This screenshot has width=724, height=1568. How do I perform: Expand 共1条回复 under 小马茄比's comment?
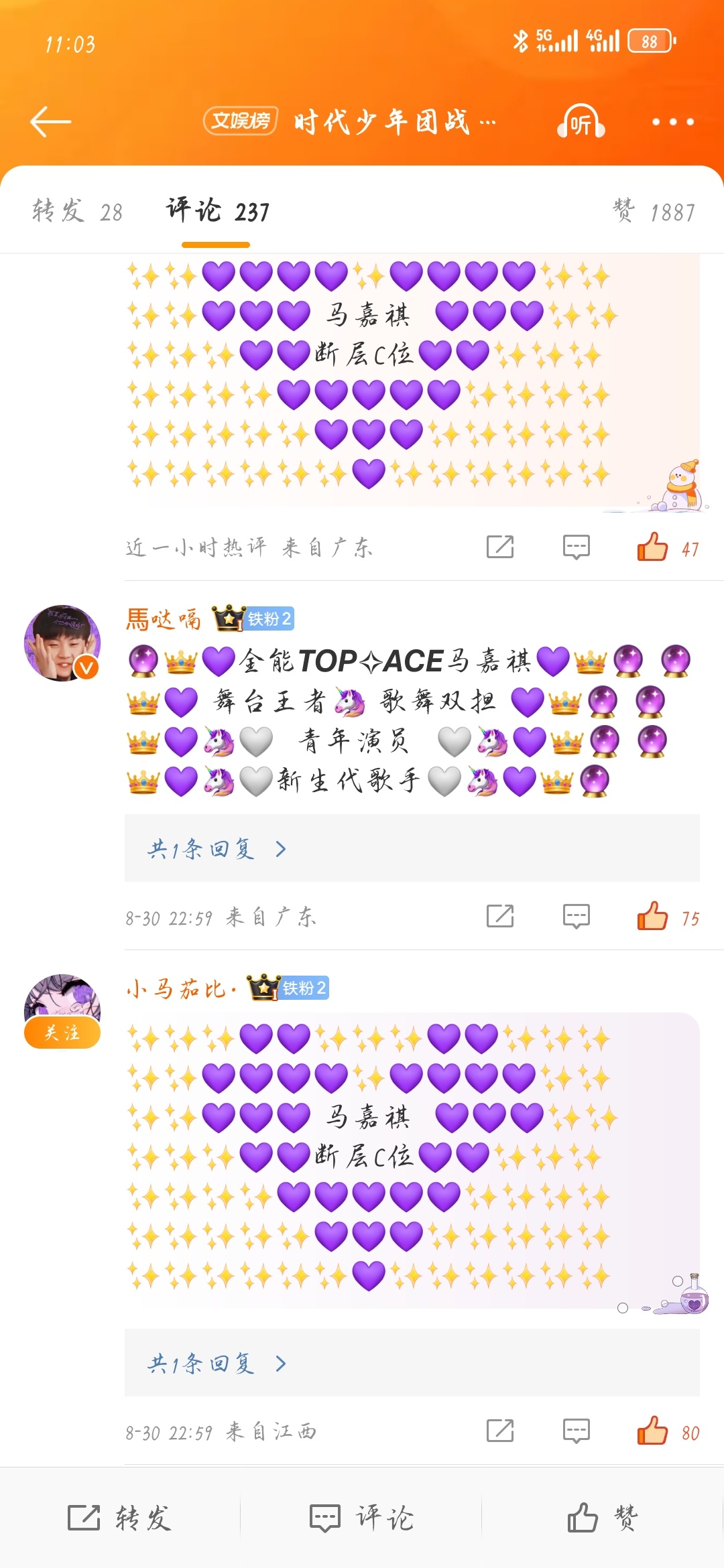click(216, 1363)
